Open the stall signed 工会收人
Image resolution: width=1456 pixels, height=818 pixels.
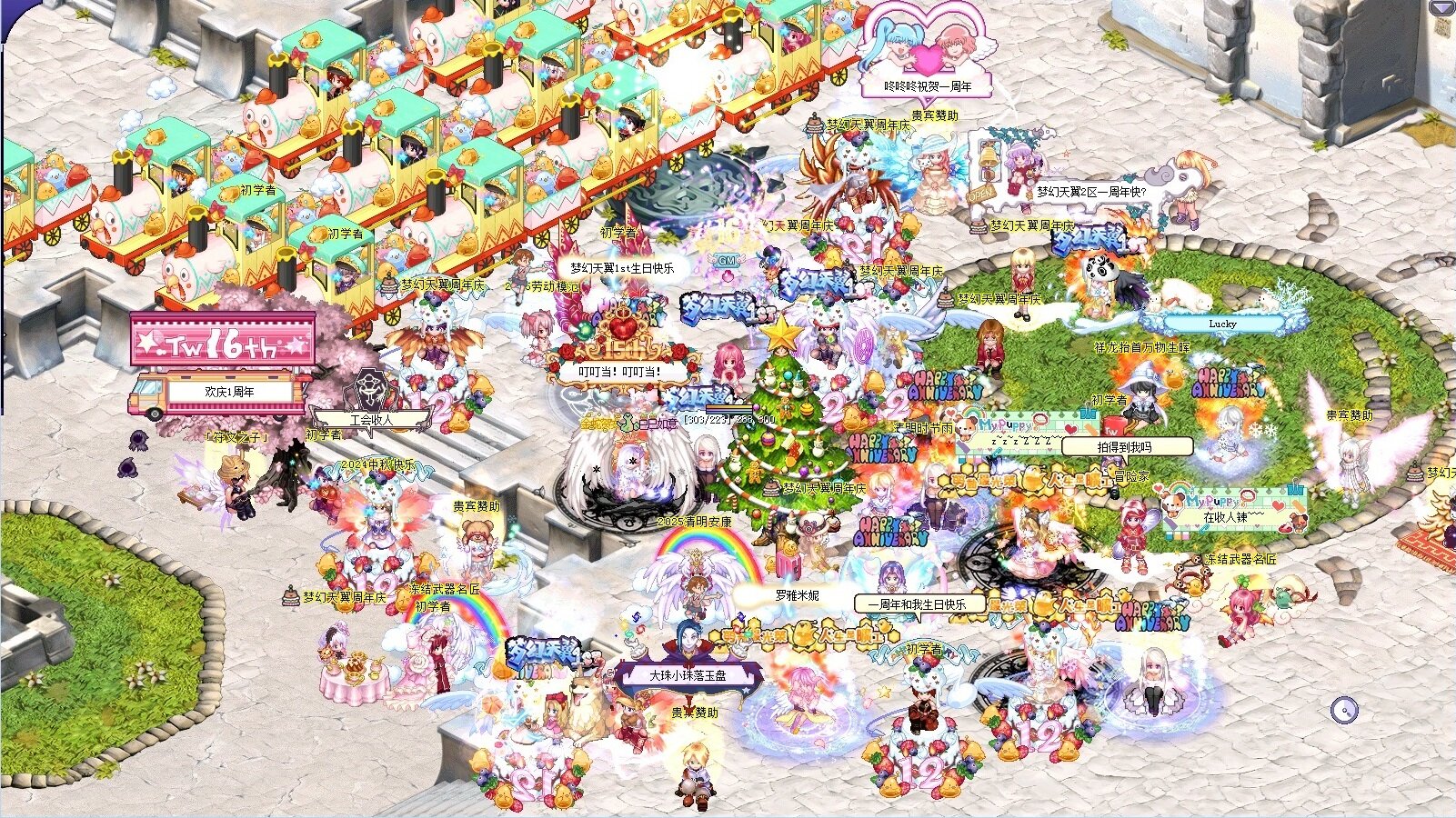tap(371, 420)
